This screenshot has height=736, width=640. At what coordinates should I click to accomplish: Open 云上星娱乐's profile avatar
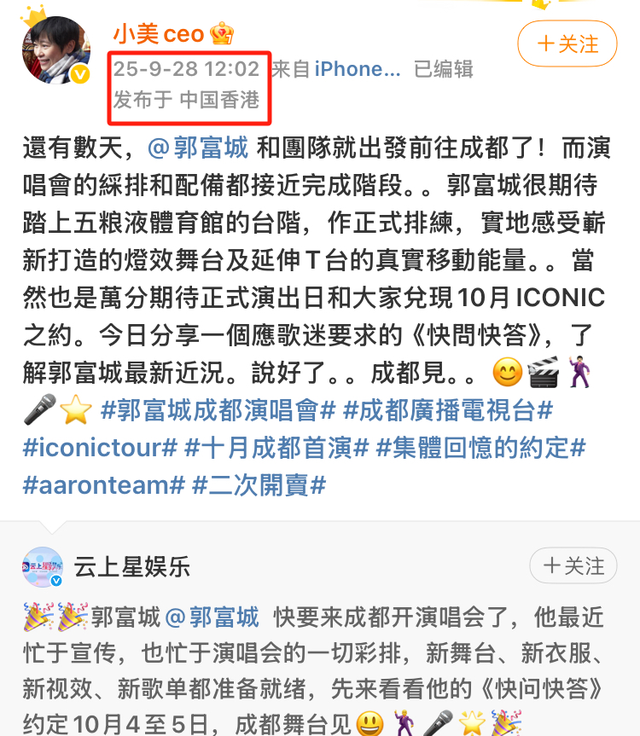tap(43, 568)
